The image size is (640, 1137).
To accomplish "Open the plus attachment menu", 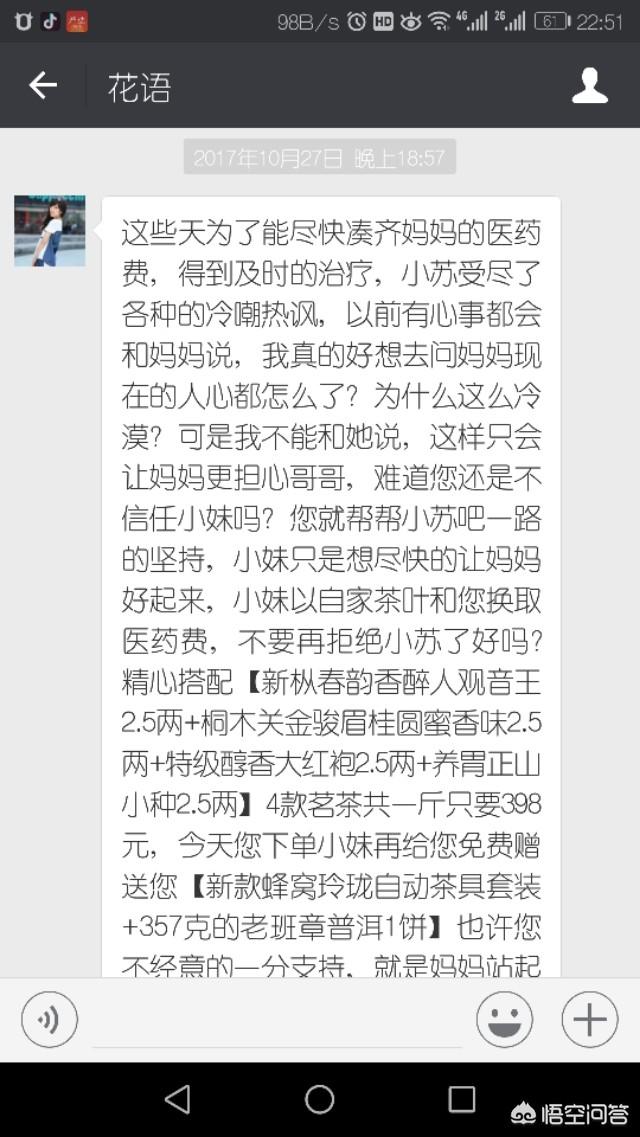I will (x=590, y=1019).
